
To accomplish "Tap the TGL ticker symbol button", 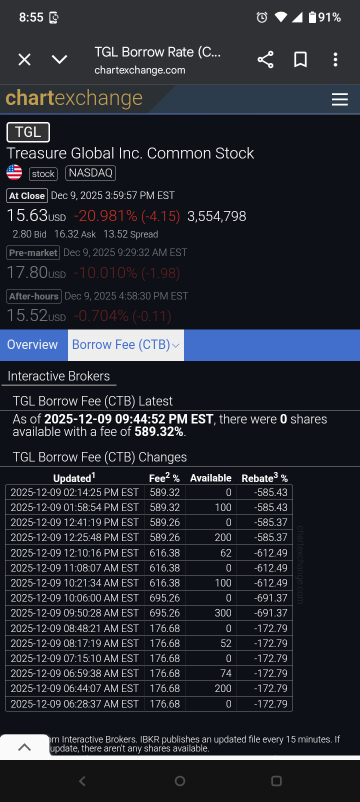I will coord(28,132).
